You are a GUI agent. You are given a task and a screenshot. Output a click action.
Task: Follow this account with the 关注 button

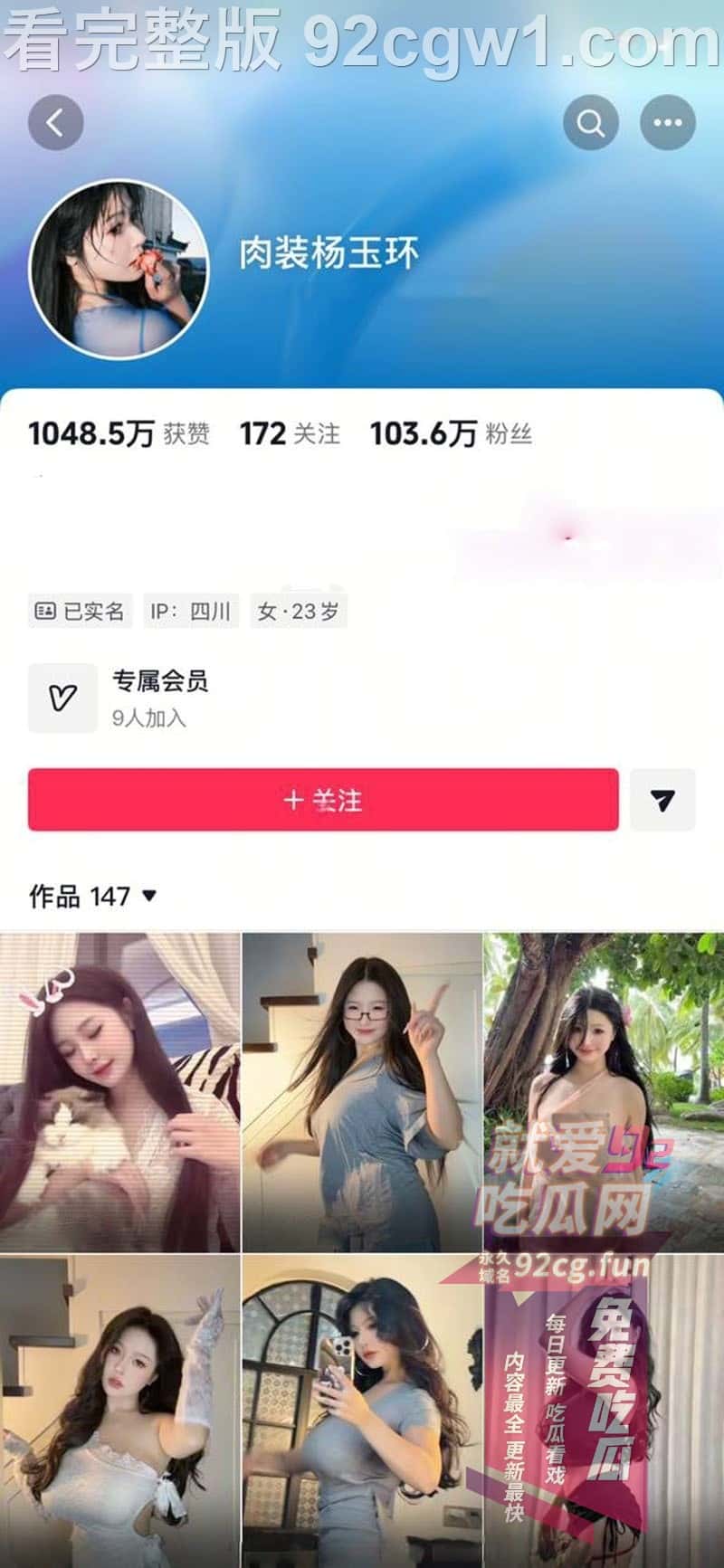tap(323, 800)
